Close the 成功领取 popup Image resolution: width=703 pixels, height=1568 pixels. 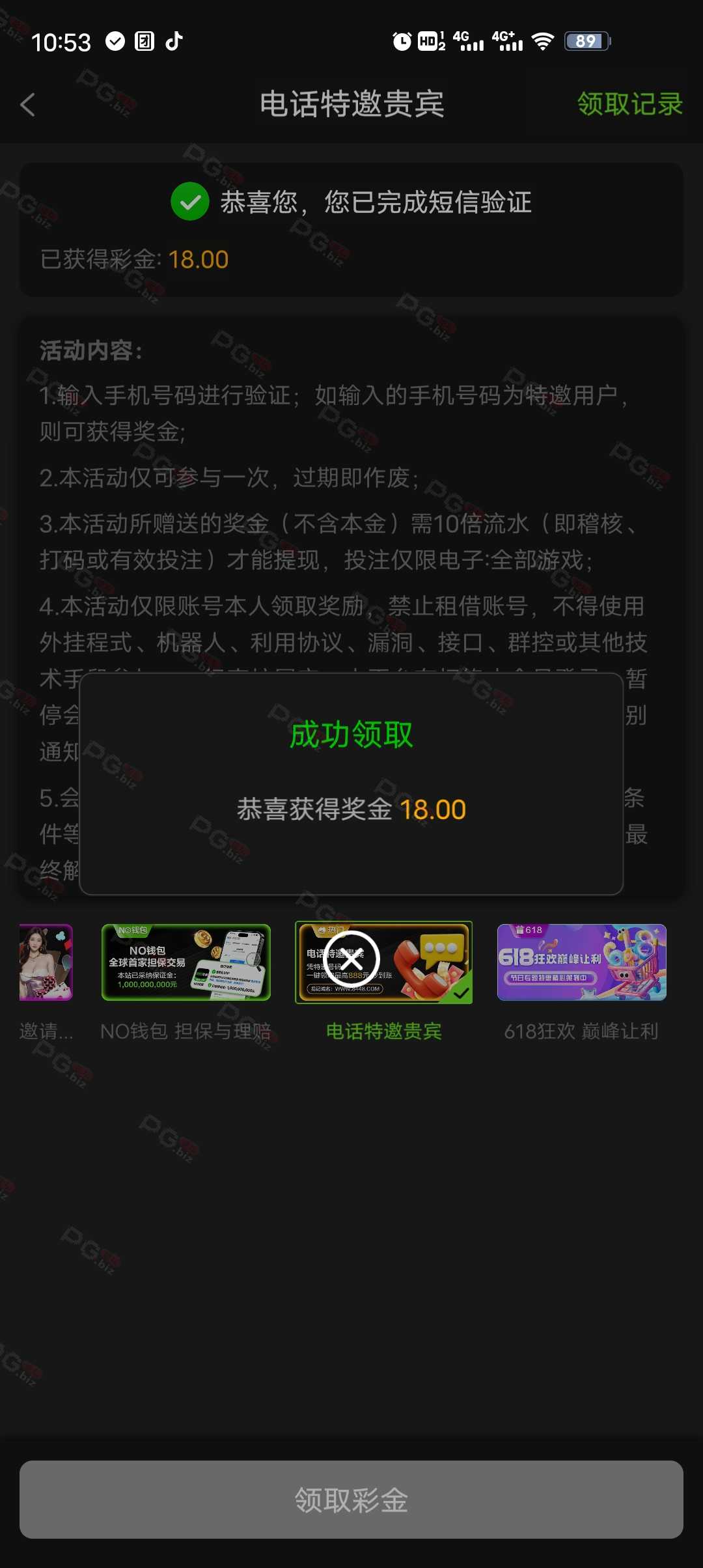tap(351, 959)
